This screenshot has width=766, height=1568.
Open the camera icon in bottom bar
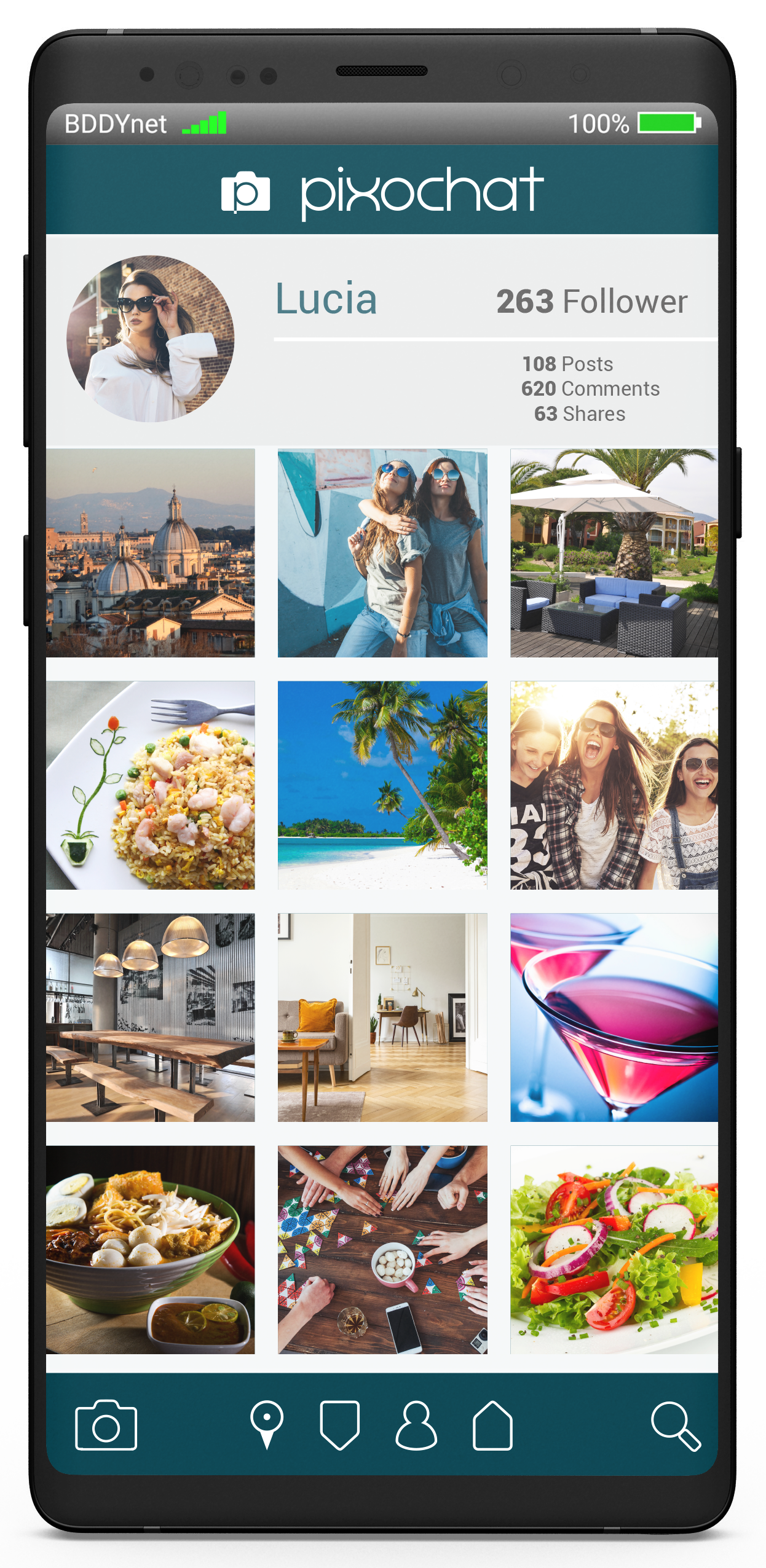click(106, 1425)
